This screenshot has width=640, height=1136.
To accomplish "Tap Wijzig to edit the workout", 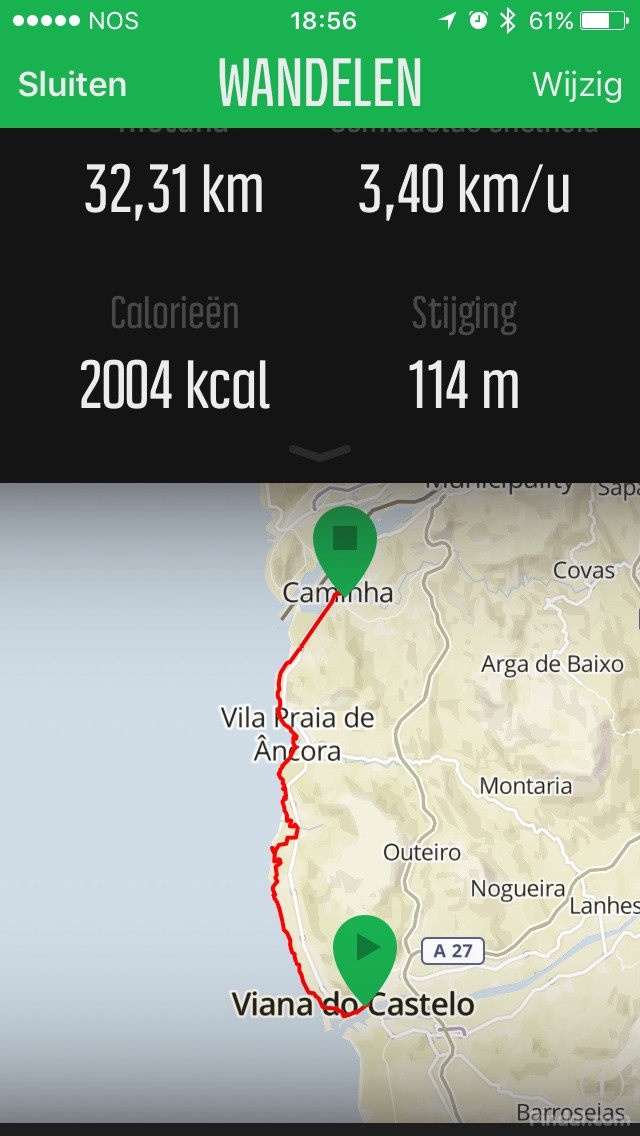I will 577,85.
